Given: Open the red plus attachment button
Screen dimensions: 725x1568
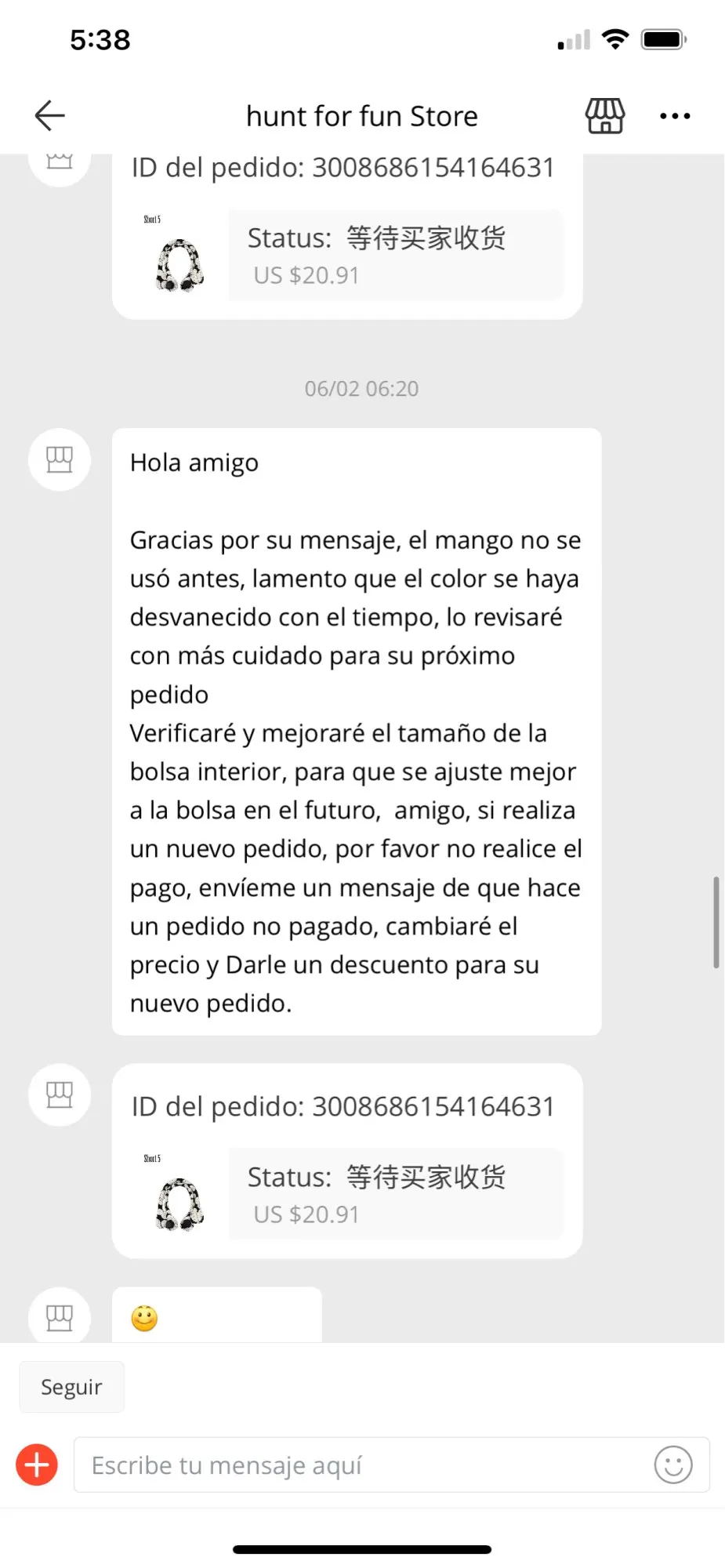Looking at the screenshot, I should coord(37,1465).
